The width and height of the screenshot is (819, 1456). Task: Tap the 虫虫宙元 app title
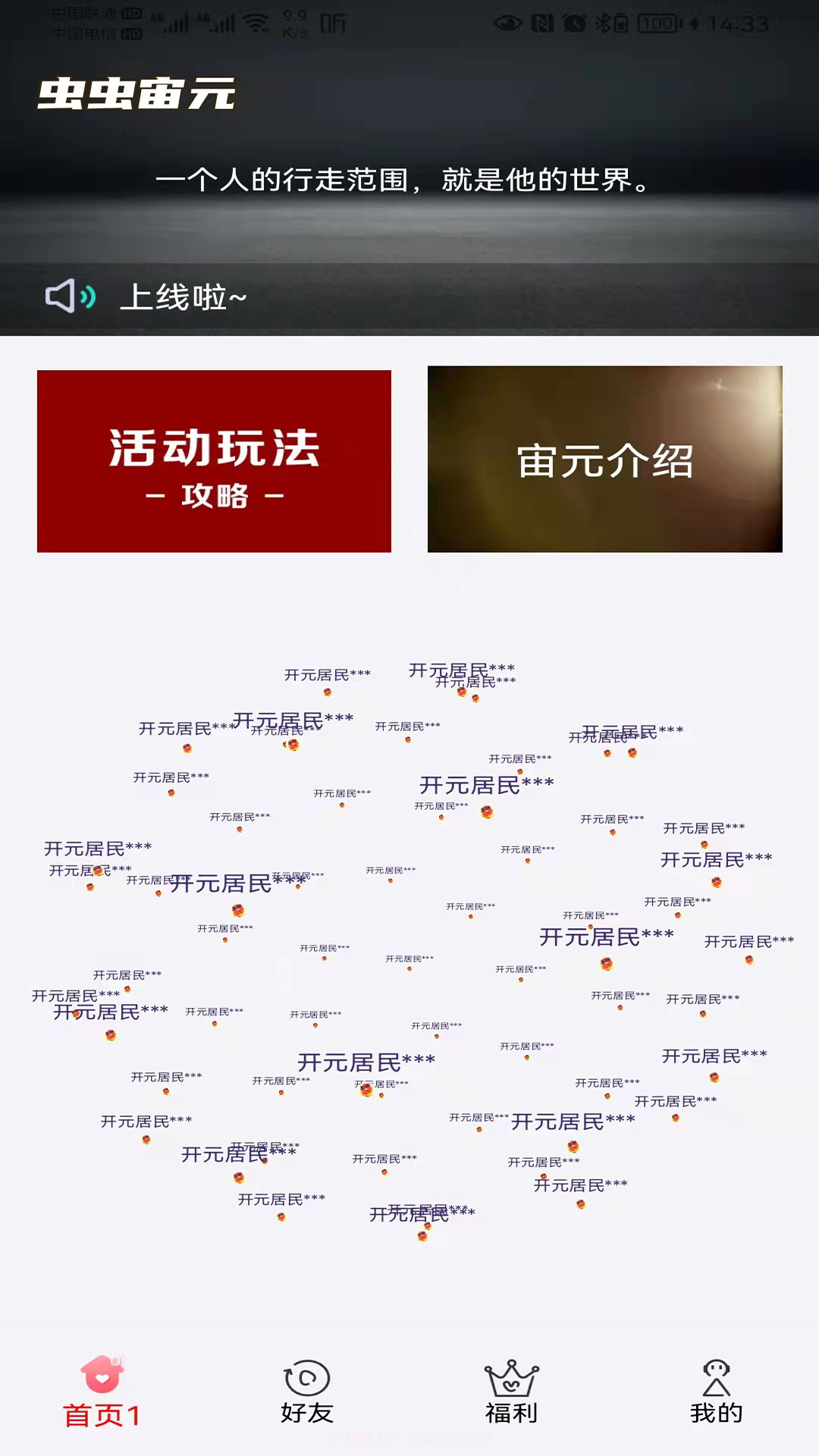click(x=135, y=93)
